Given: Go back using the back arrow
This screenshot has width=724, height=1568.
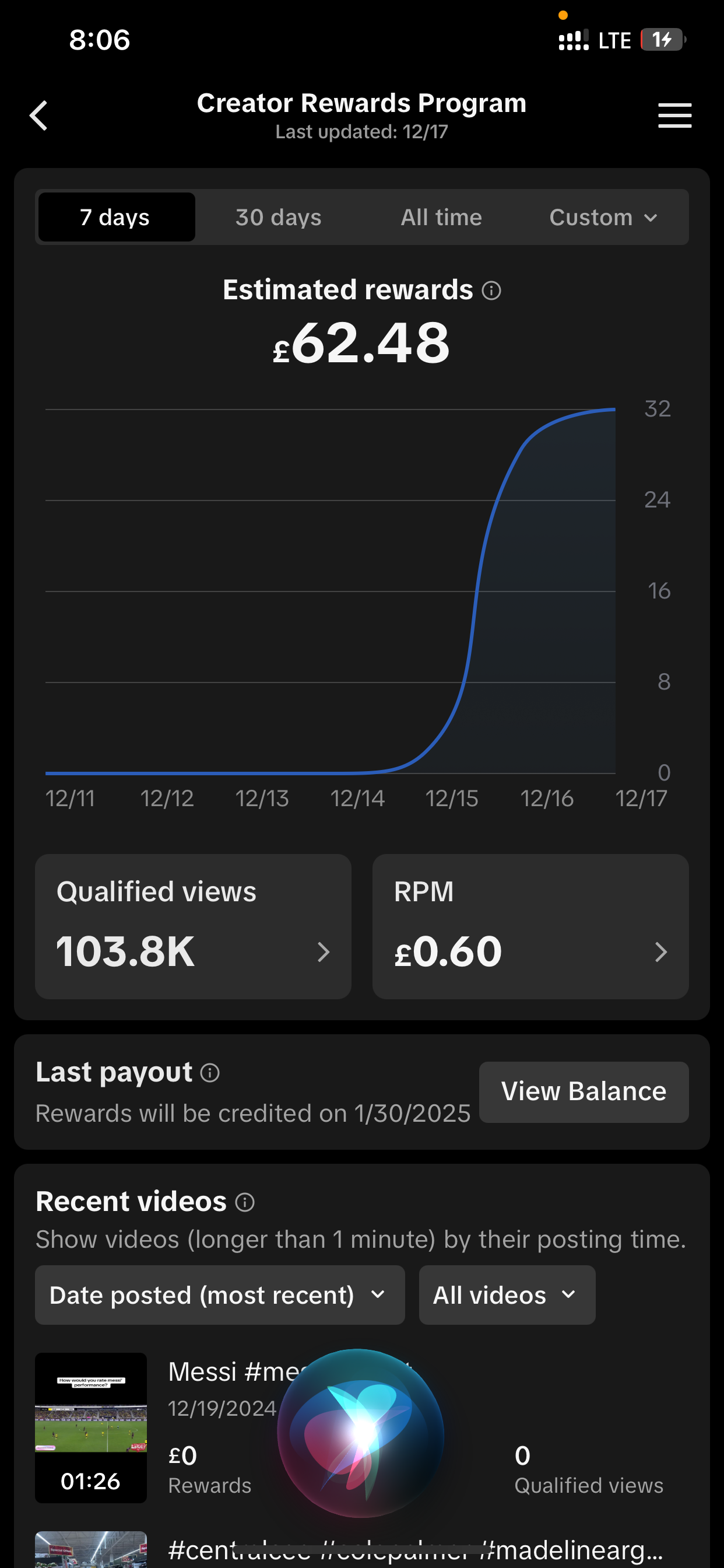Looking at the screenshot, I should click(39, 116).
